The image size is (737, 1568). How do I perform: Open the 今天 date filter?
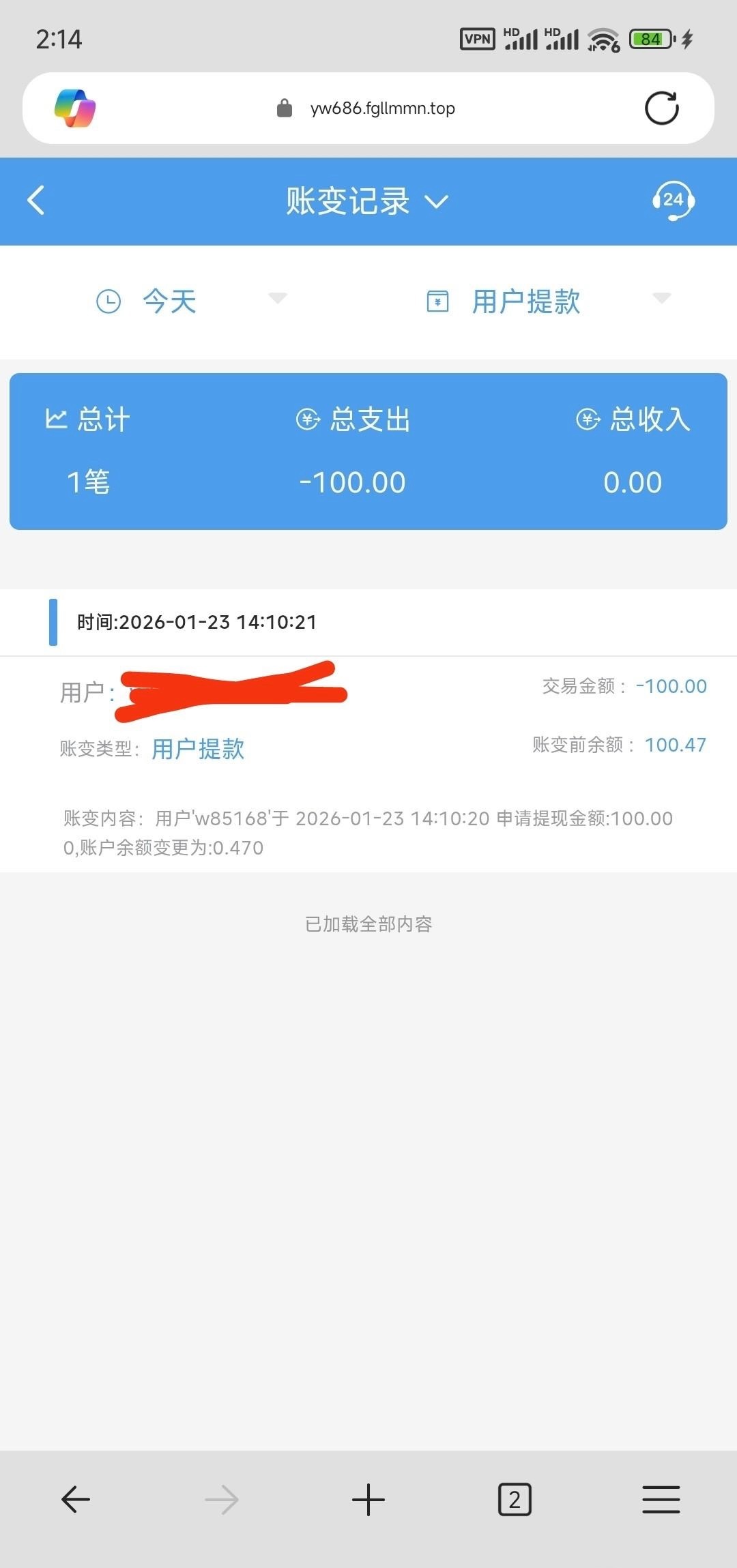pyautogui.click(x=191, y=301)
